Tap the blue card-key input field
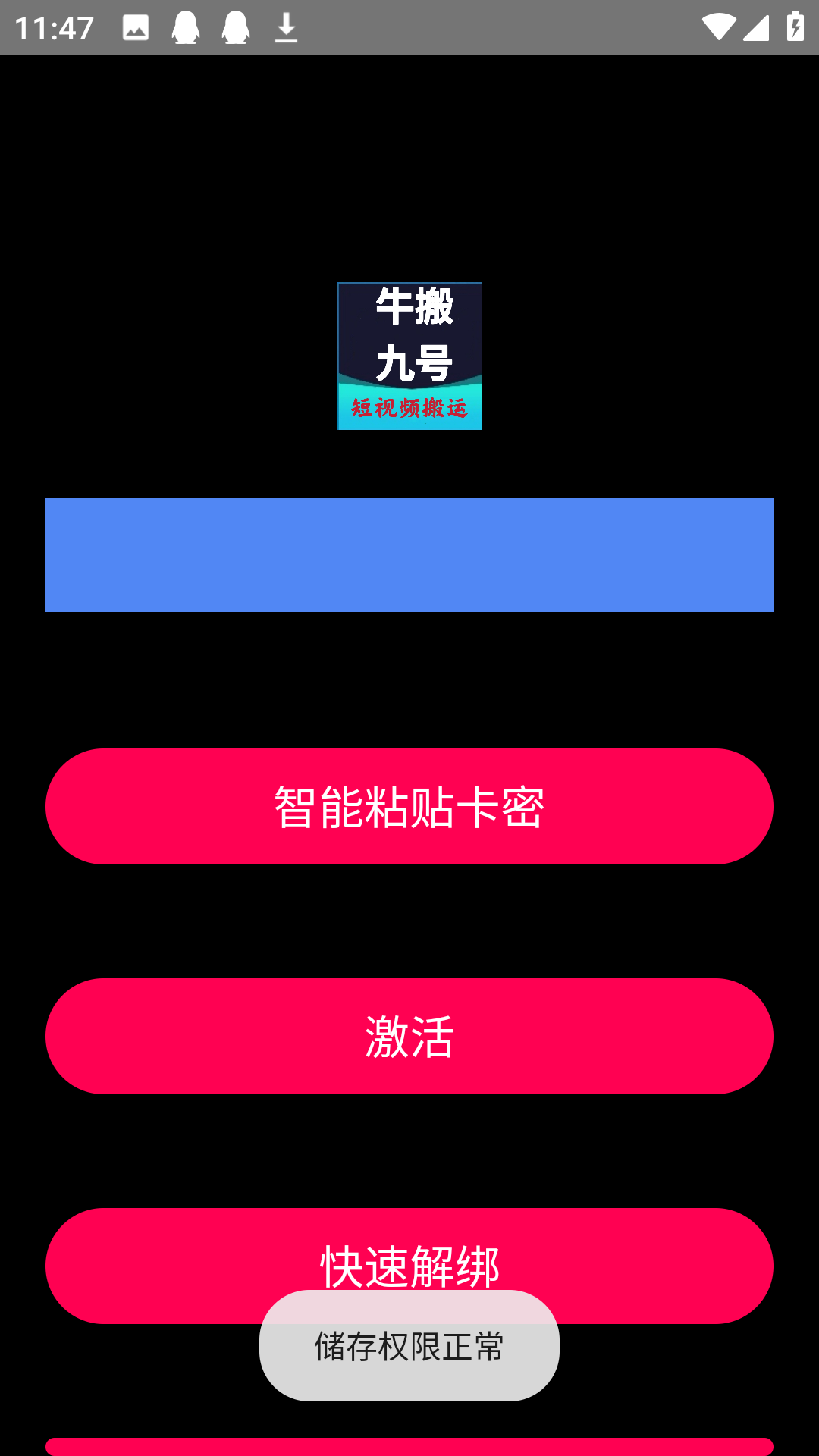819x1456 pixels. [409, 555]
